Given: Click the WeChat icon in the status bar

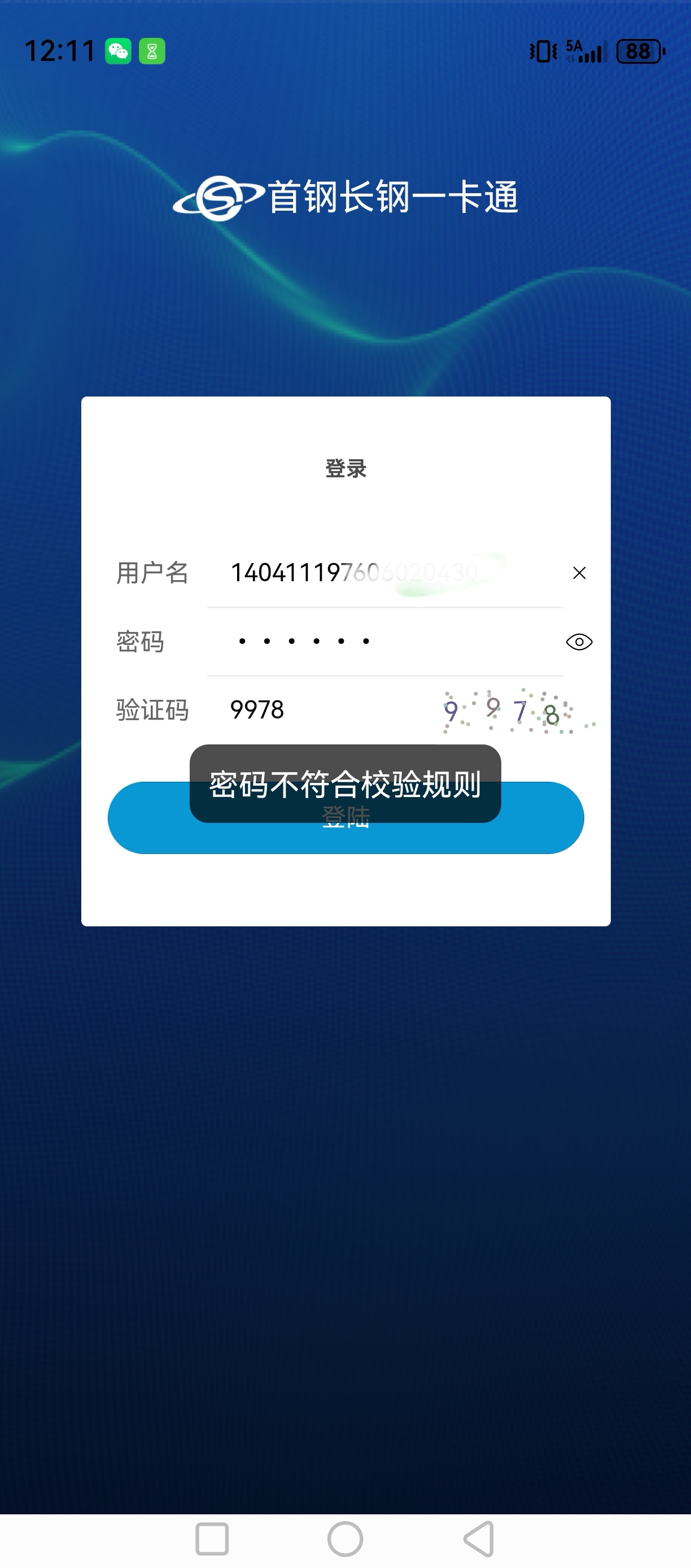Looking at the screenshot, I should point(118,51).
